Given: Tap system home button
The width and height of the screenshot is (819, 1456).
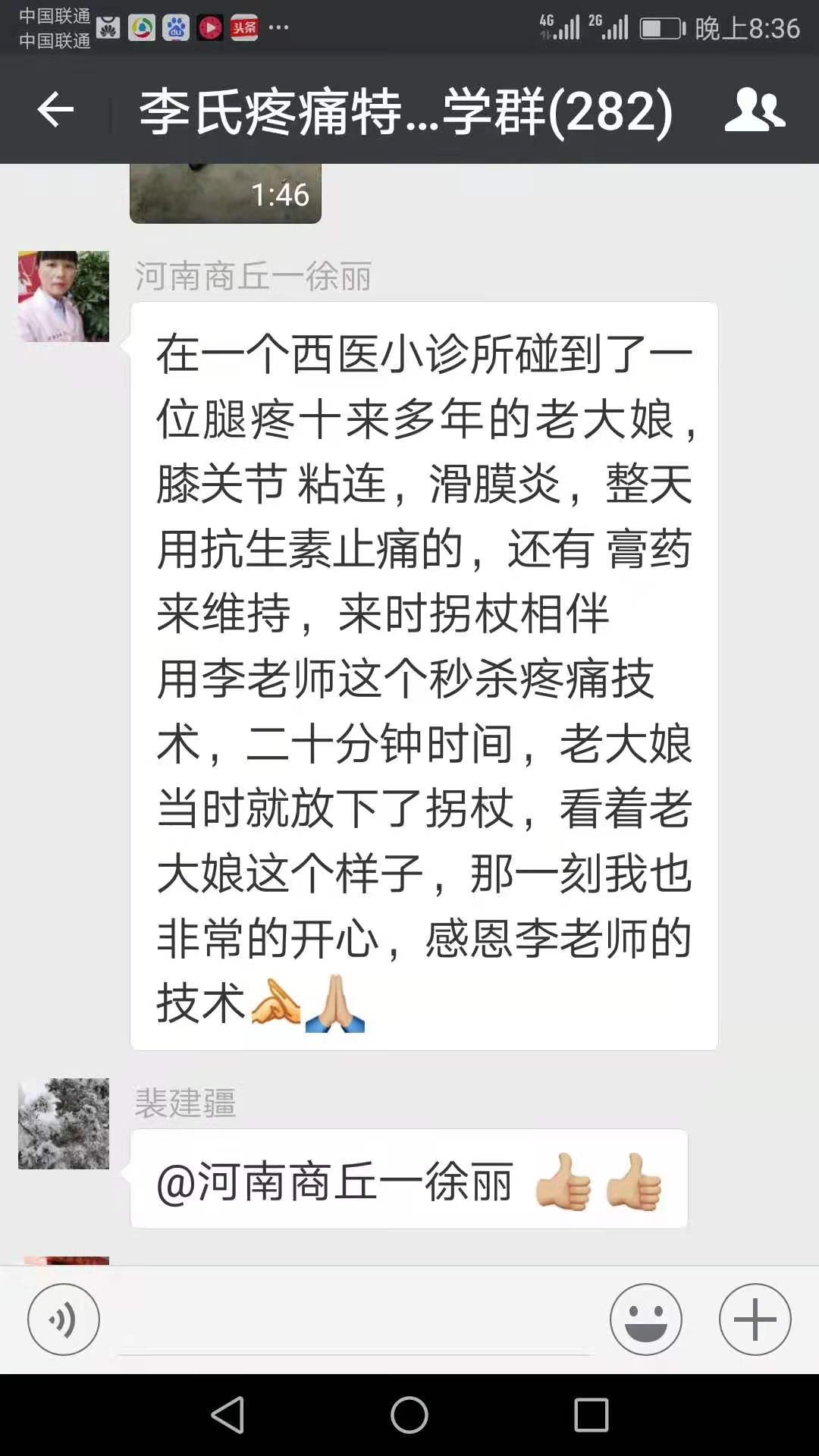Looking at the screenshot, I should coord(409,1415).
